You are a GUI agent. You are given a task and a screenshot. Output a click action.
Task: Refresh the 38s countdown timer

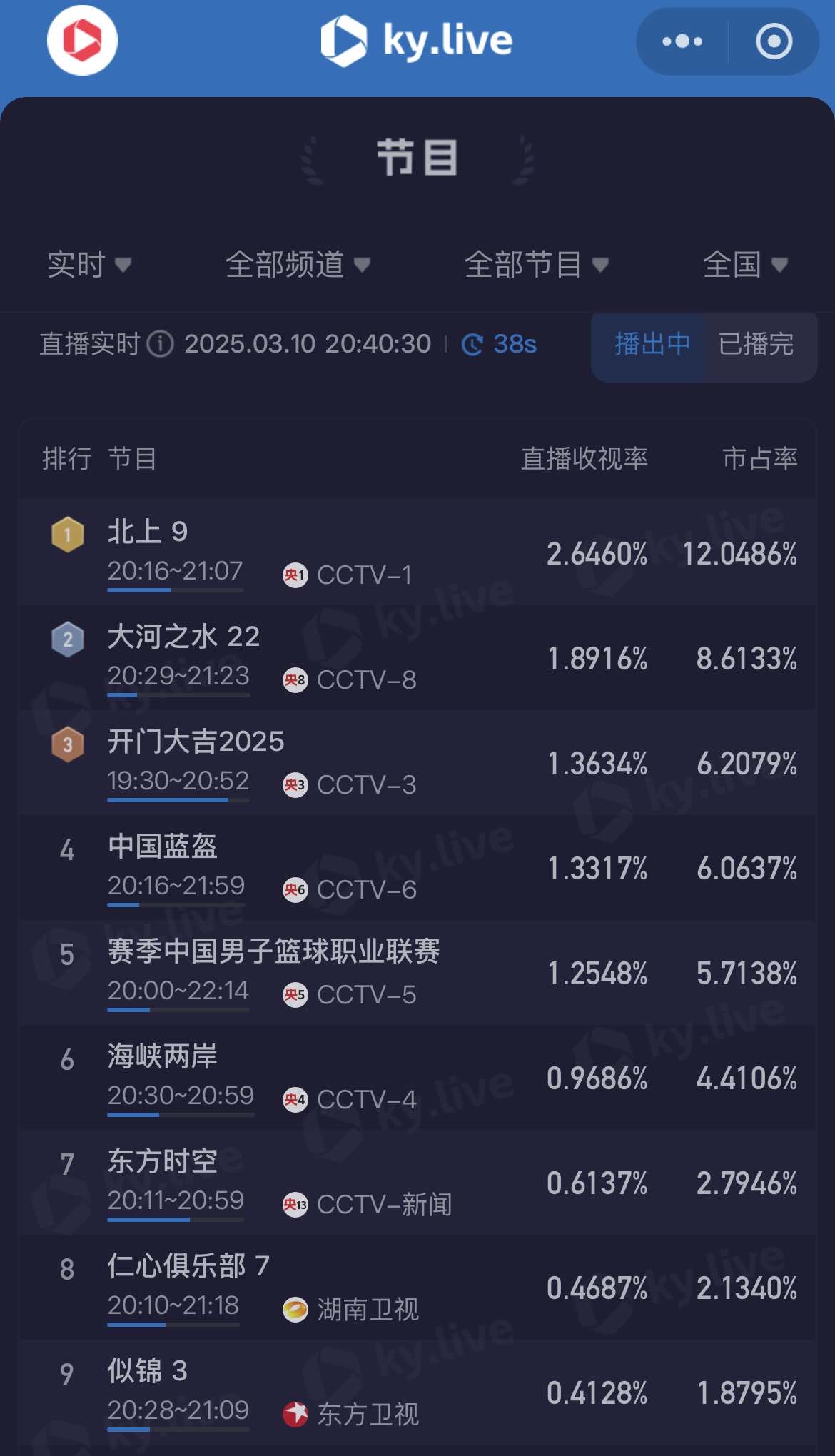pos(499,344)
